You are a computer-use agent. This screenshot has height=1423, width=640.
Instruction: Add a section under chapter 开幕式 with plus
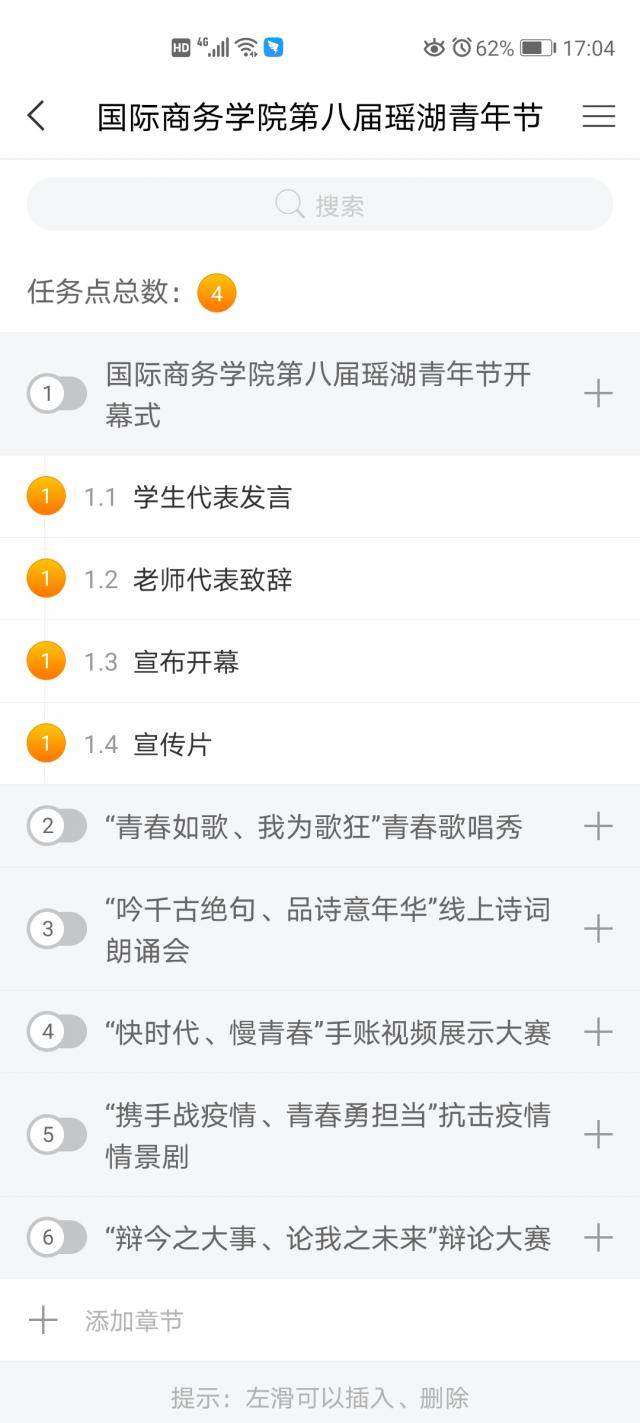click(x=598, y=394)
